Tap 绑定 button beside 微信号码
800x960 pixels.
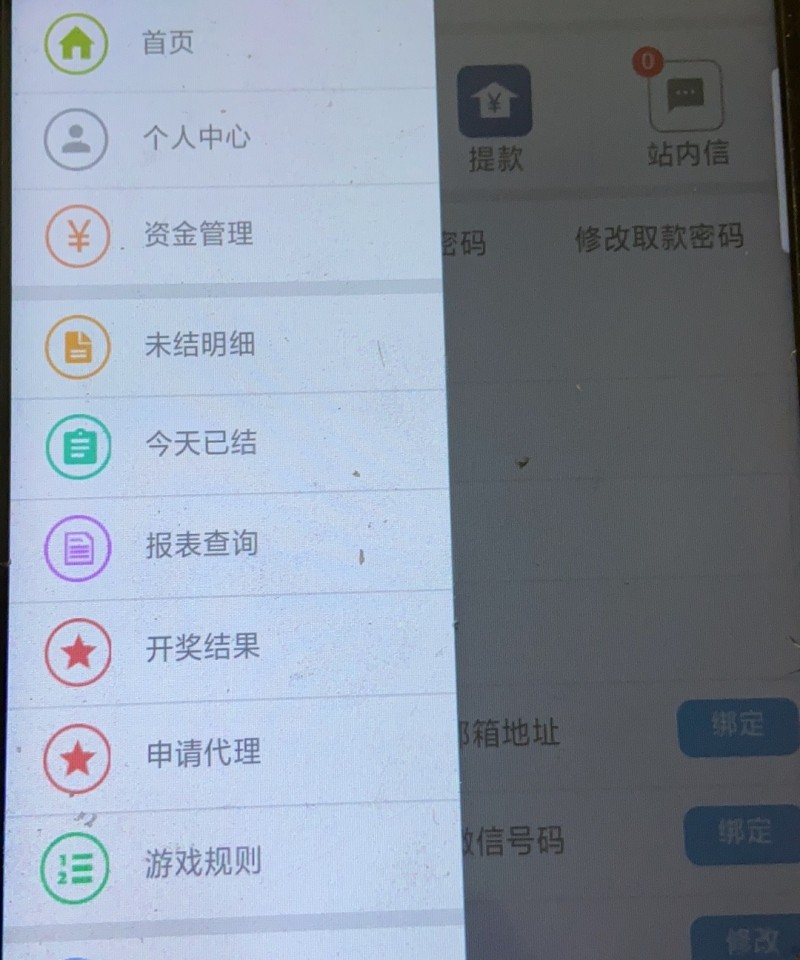(x=744, y=832)
